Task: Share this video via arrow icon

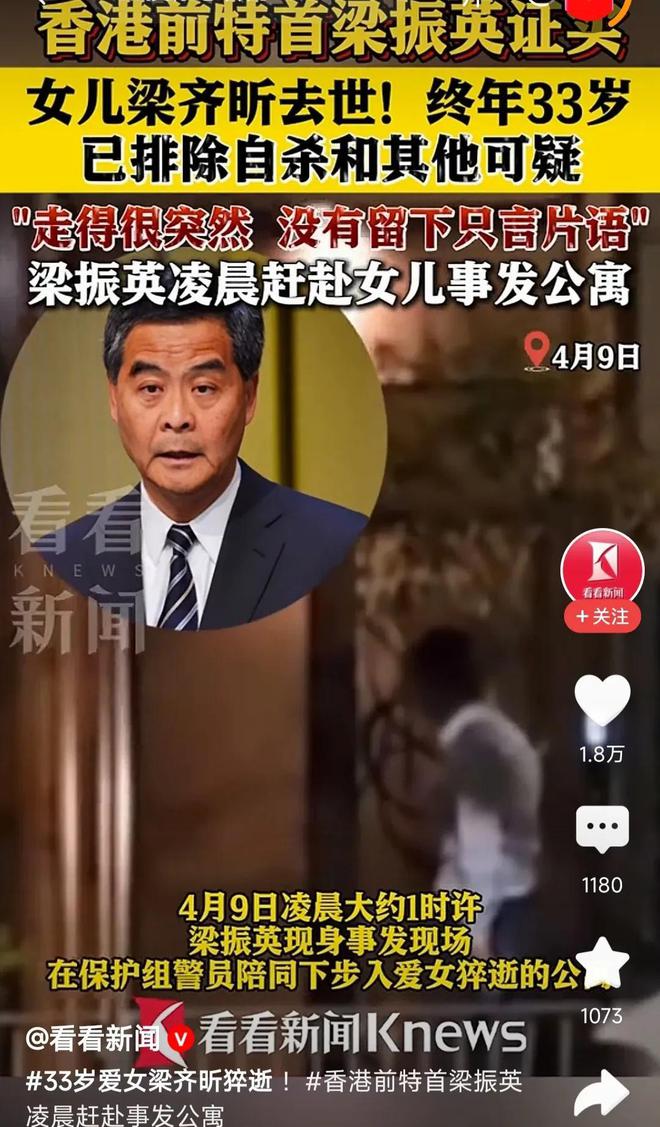Action: pyautogui.click(x=602, y=1094)
